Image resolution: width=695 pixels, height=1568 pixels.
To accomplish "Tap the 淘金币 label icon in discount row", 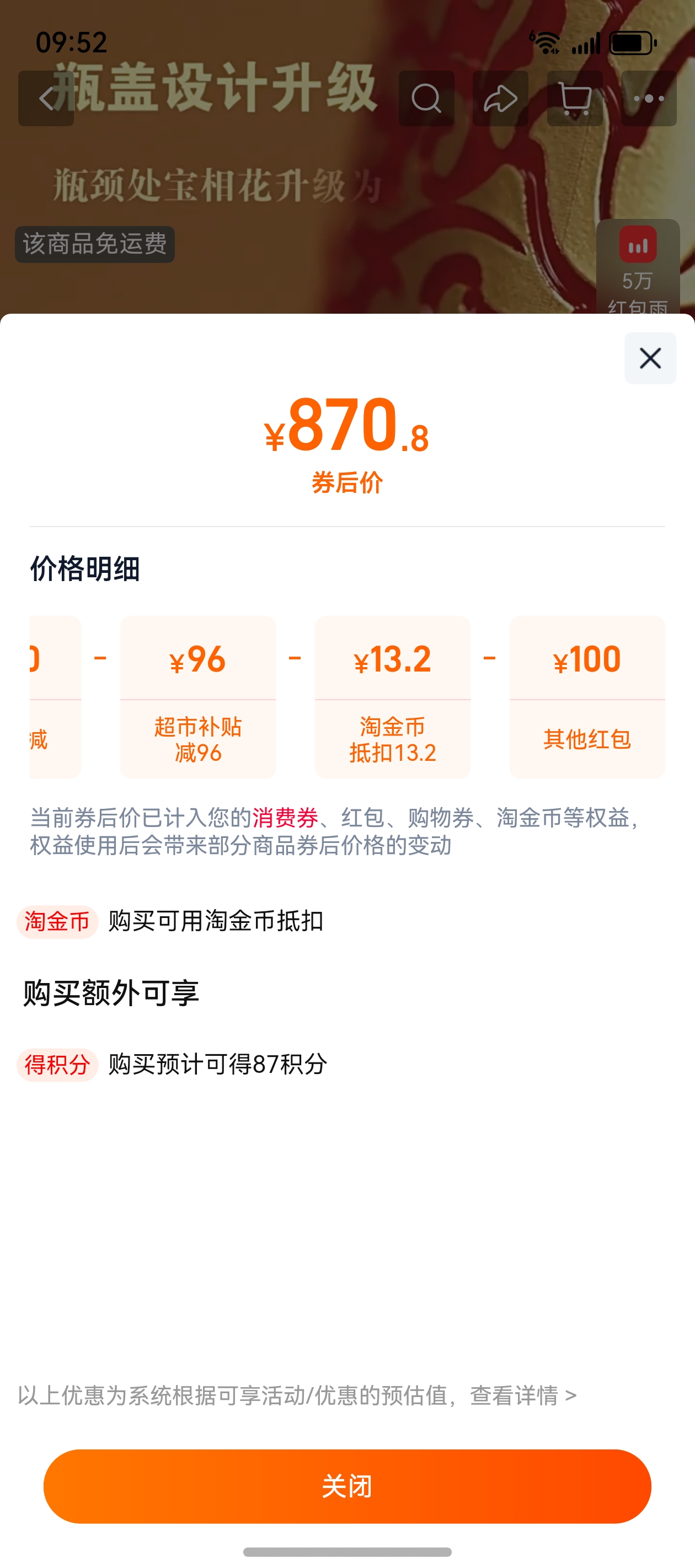I will point(57,922).
